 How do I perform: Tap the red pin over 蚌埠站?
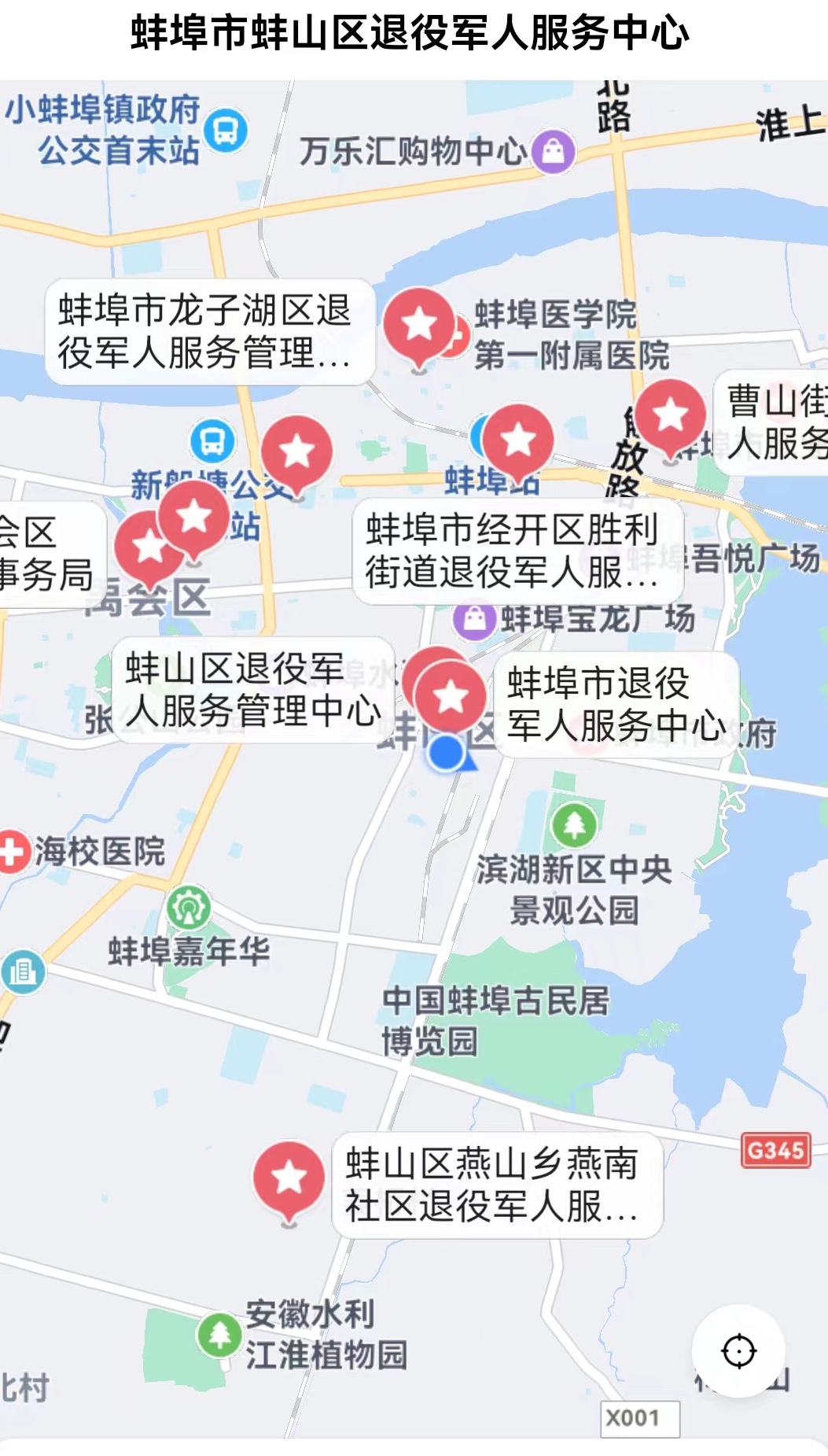coord(518,440)
